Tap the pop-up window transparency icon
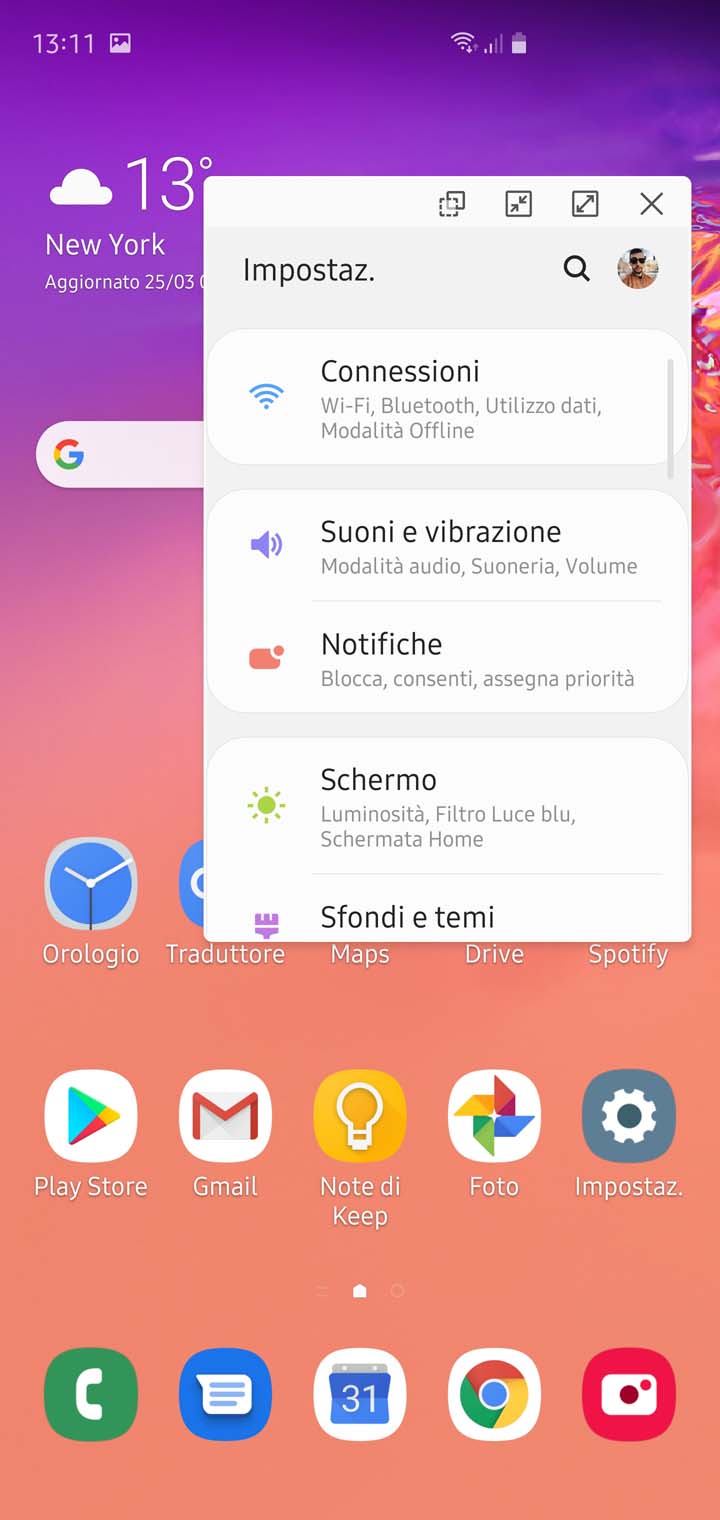This screenshot has width=720, height=1520. [452, 204]
